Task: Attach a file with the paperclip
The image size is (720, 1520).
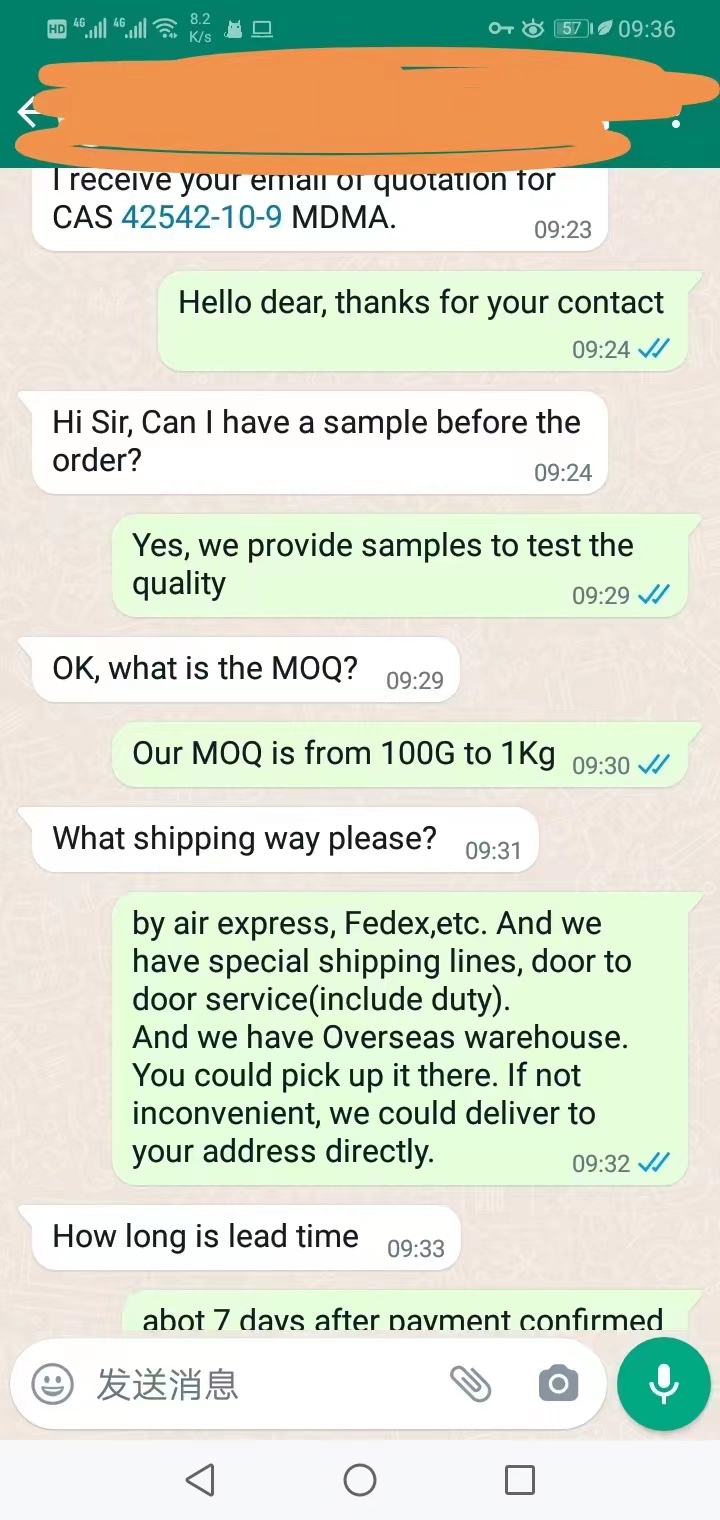Action: pos(470,1384)
